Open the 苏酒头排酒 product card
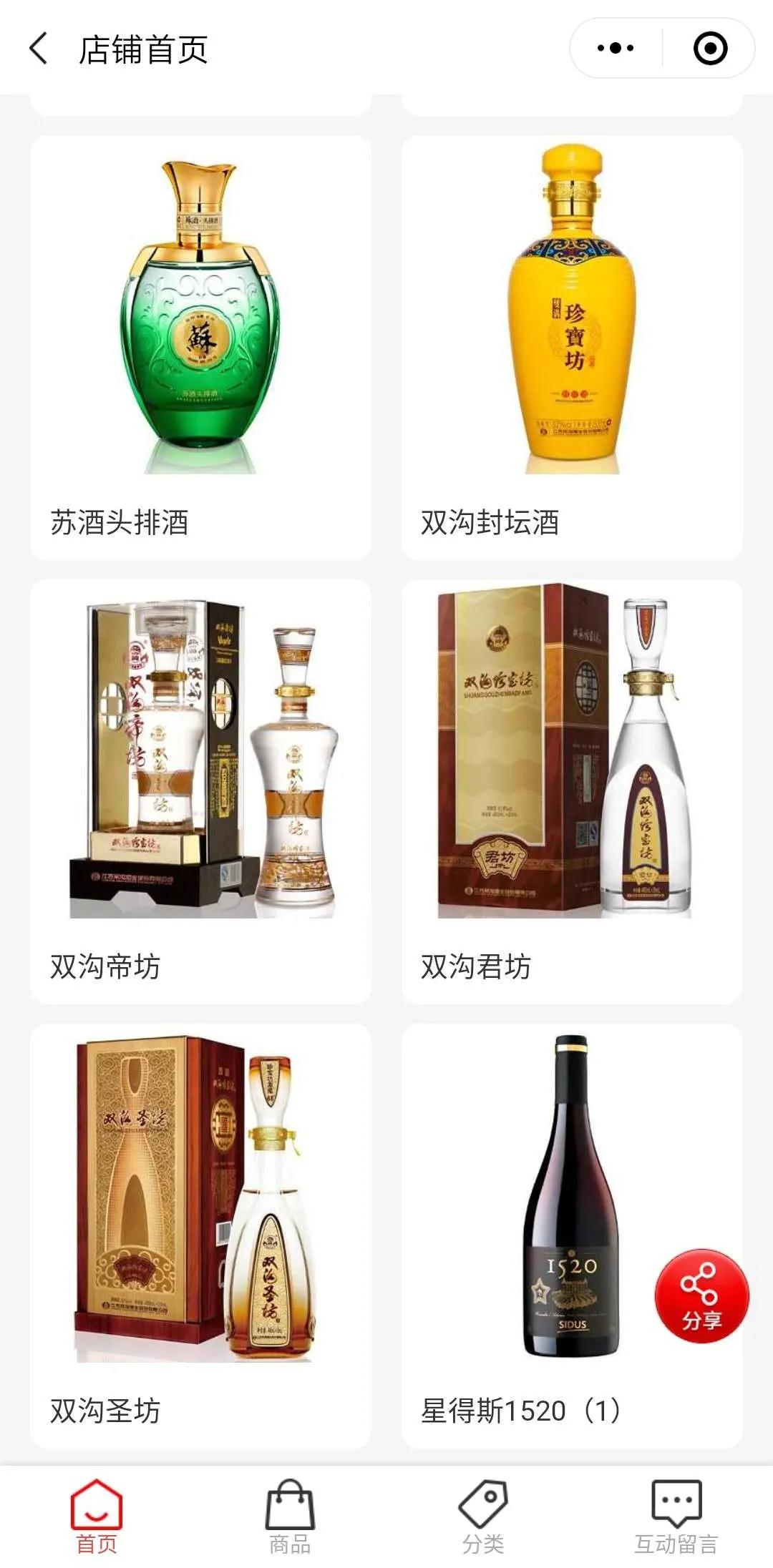The image size is (773, 1568). pyautogui.click(x=200, y=347)
